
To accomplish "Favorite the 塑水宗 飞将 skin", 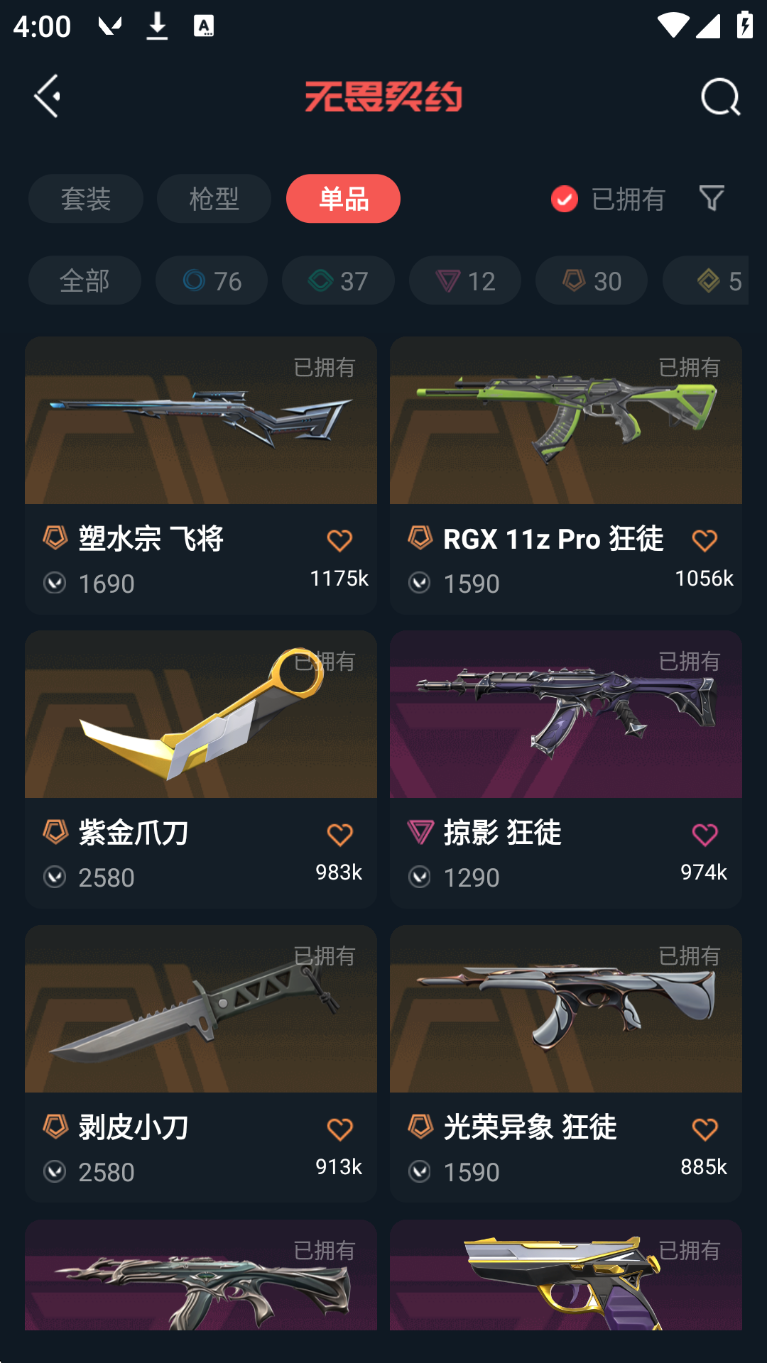I will [339, 541].
